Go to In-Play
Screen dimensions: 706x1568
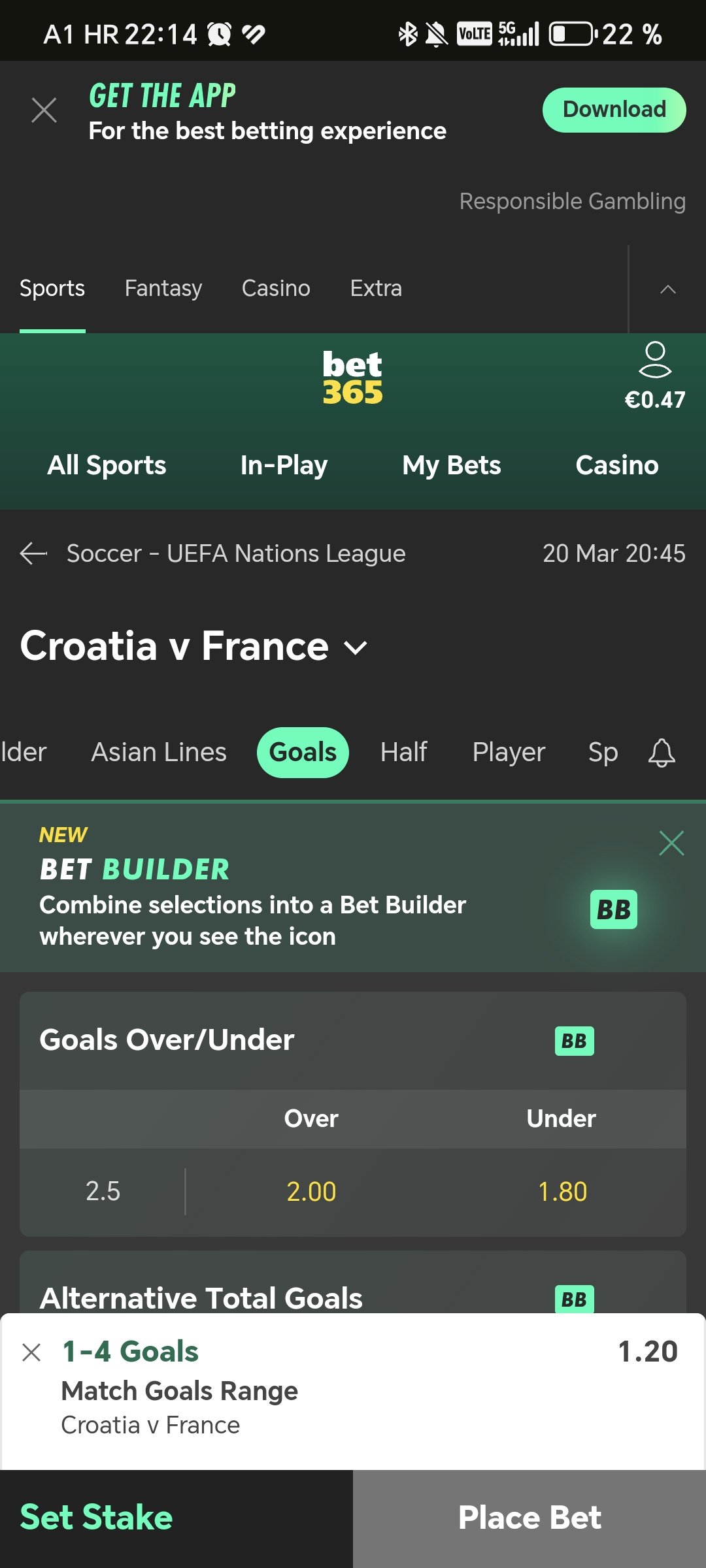284,465
